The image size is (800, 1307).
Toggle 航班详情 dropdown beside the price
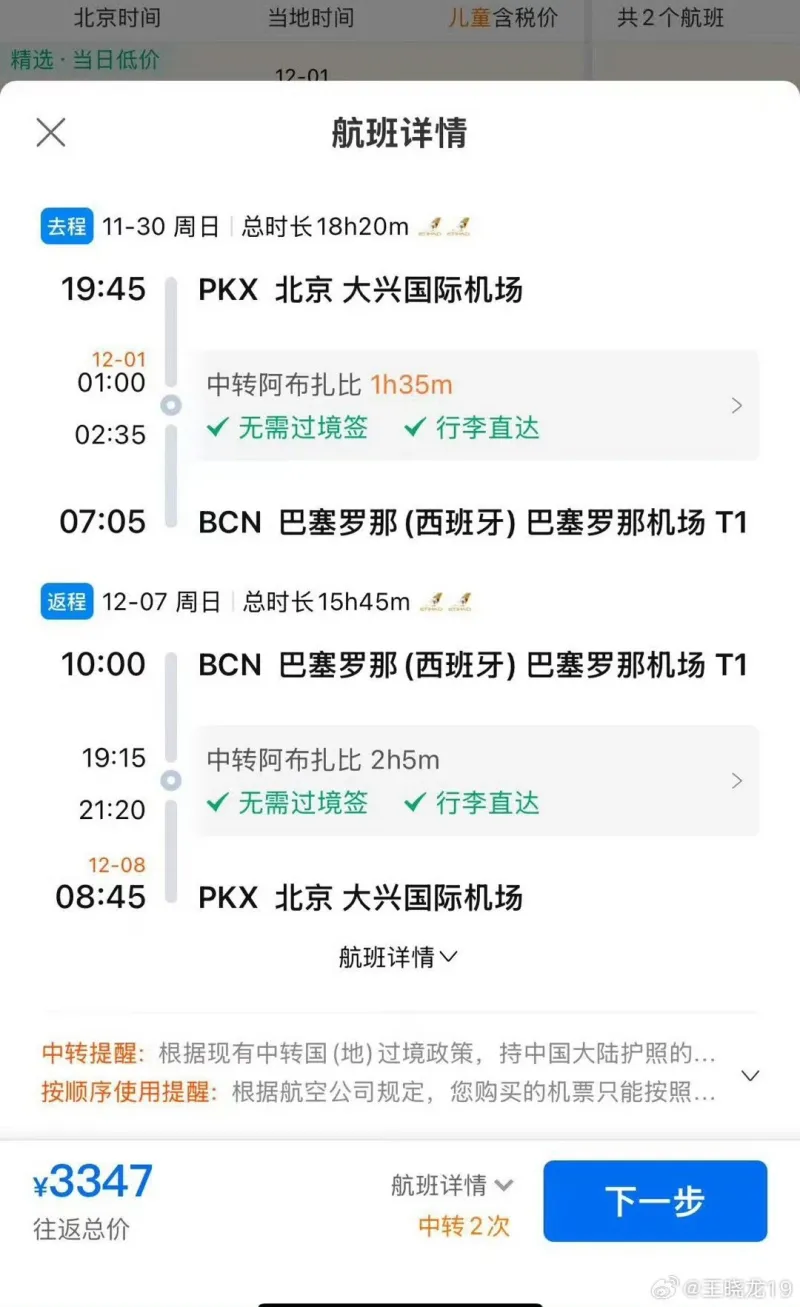pos(452,1185)
